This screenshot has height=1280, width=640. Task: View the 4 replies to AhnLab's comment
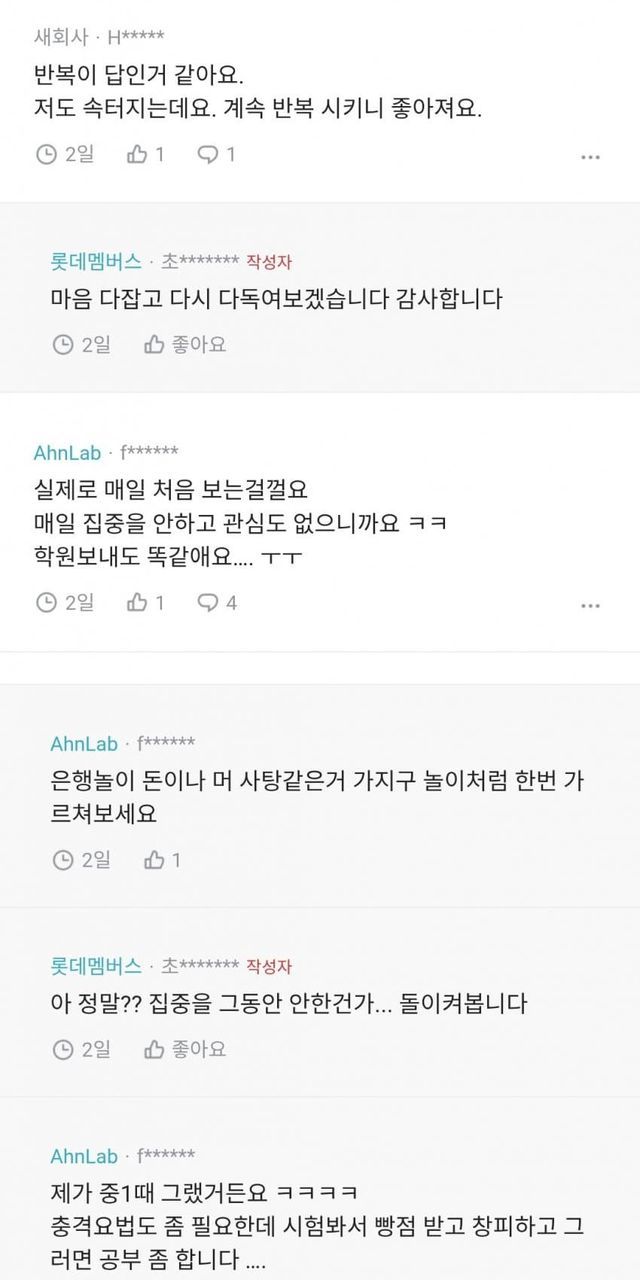(215, 603)
